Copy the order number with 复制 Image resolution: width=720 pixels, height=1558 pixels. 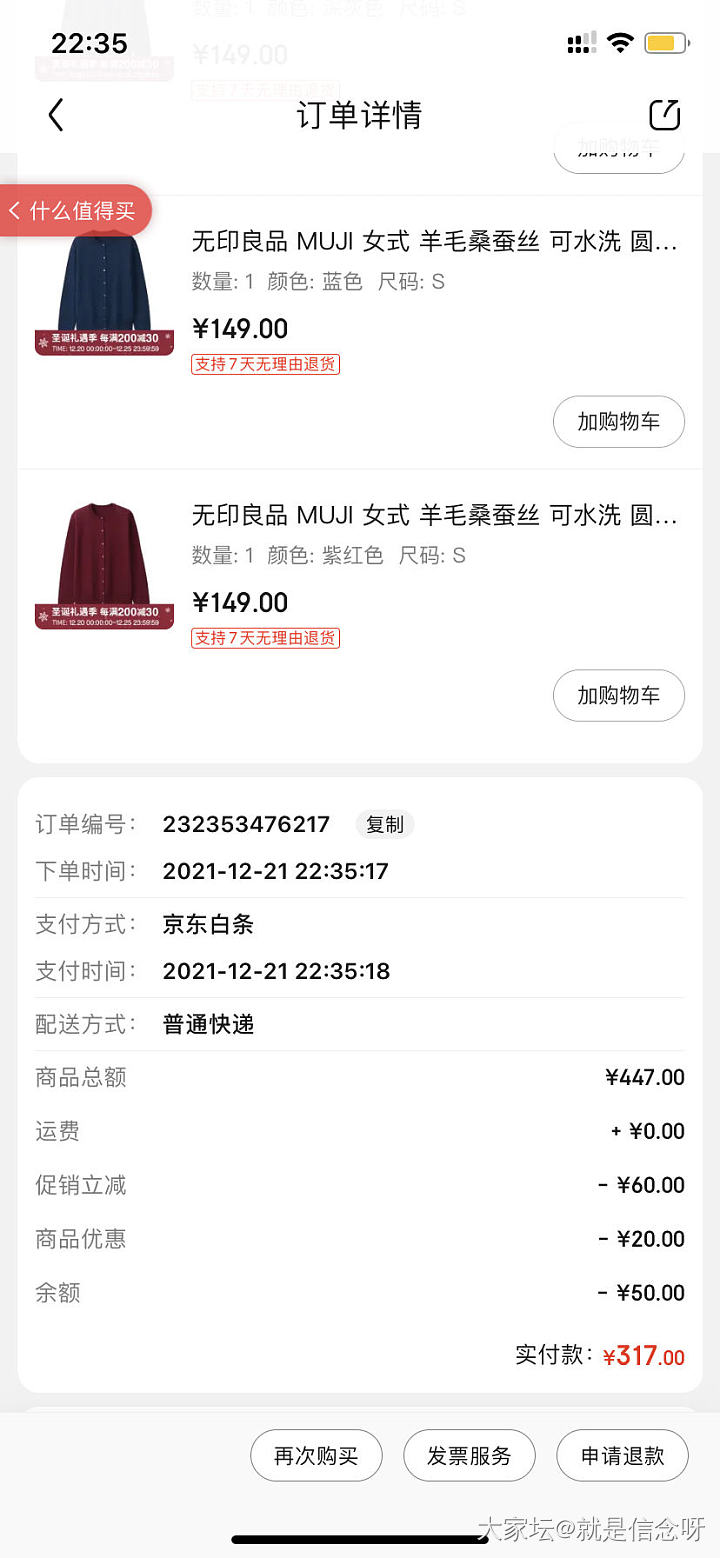point(385,824)
